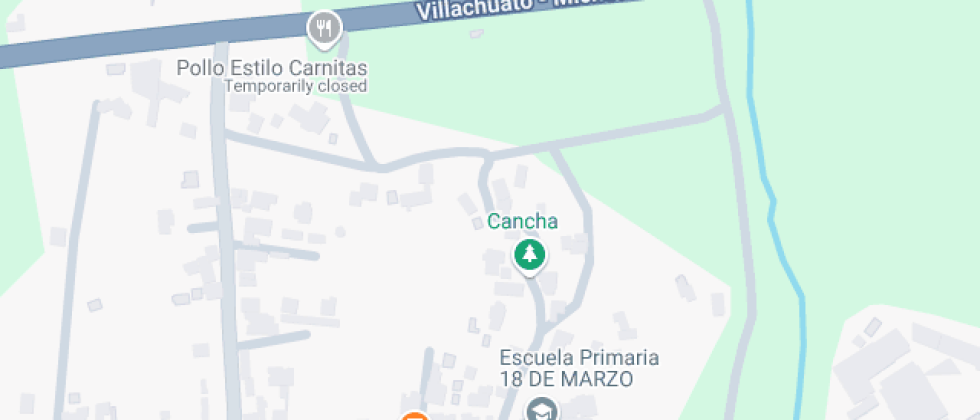Screen dimensions: 980x420
Task: Tap the Escuela Primaria 18 DE MARZO marker
Action: pyautogui.click(x=541, y=410)
